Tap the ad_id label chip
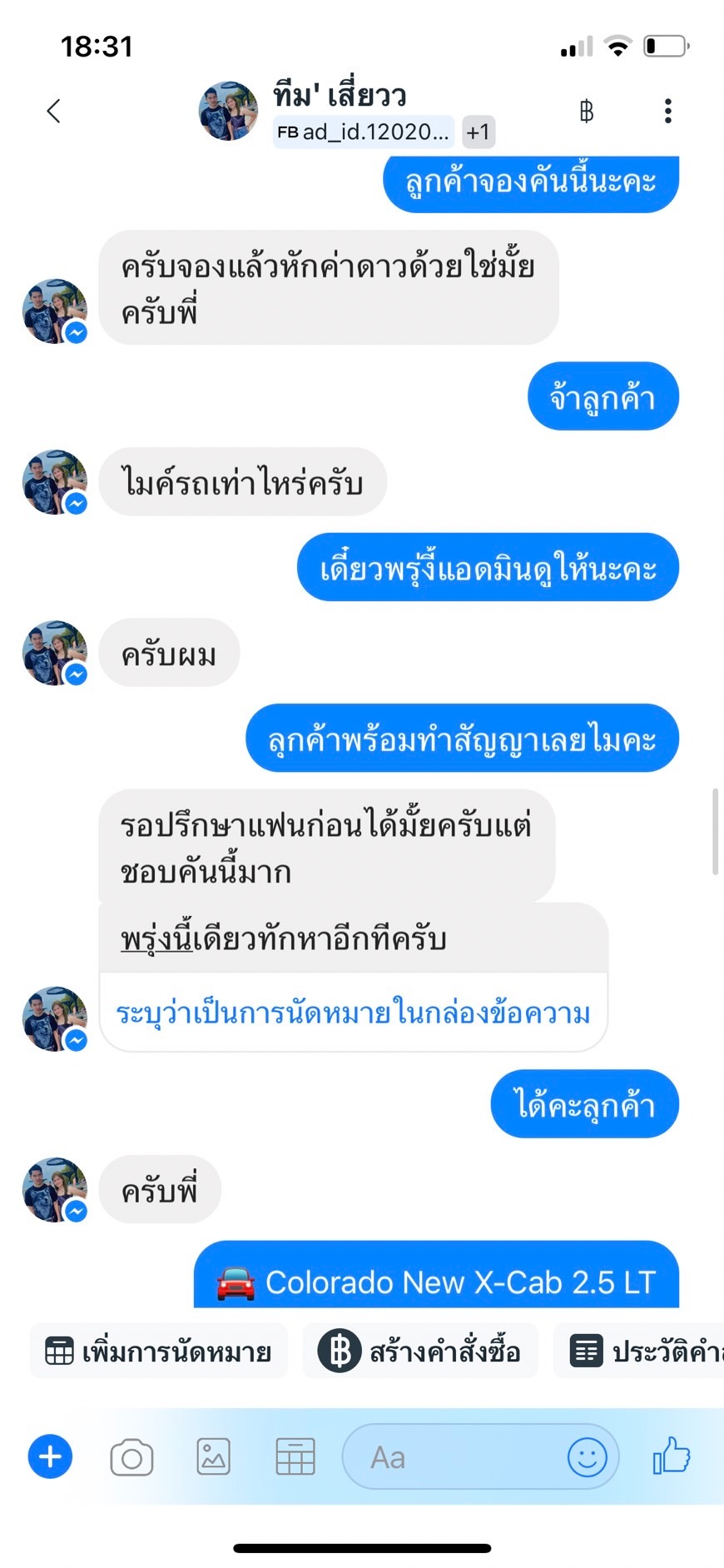The width and height of the screenshot is (724, 1568). coord(364,132)
